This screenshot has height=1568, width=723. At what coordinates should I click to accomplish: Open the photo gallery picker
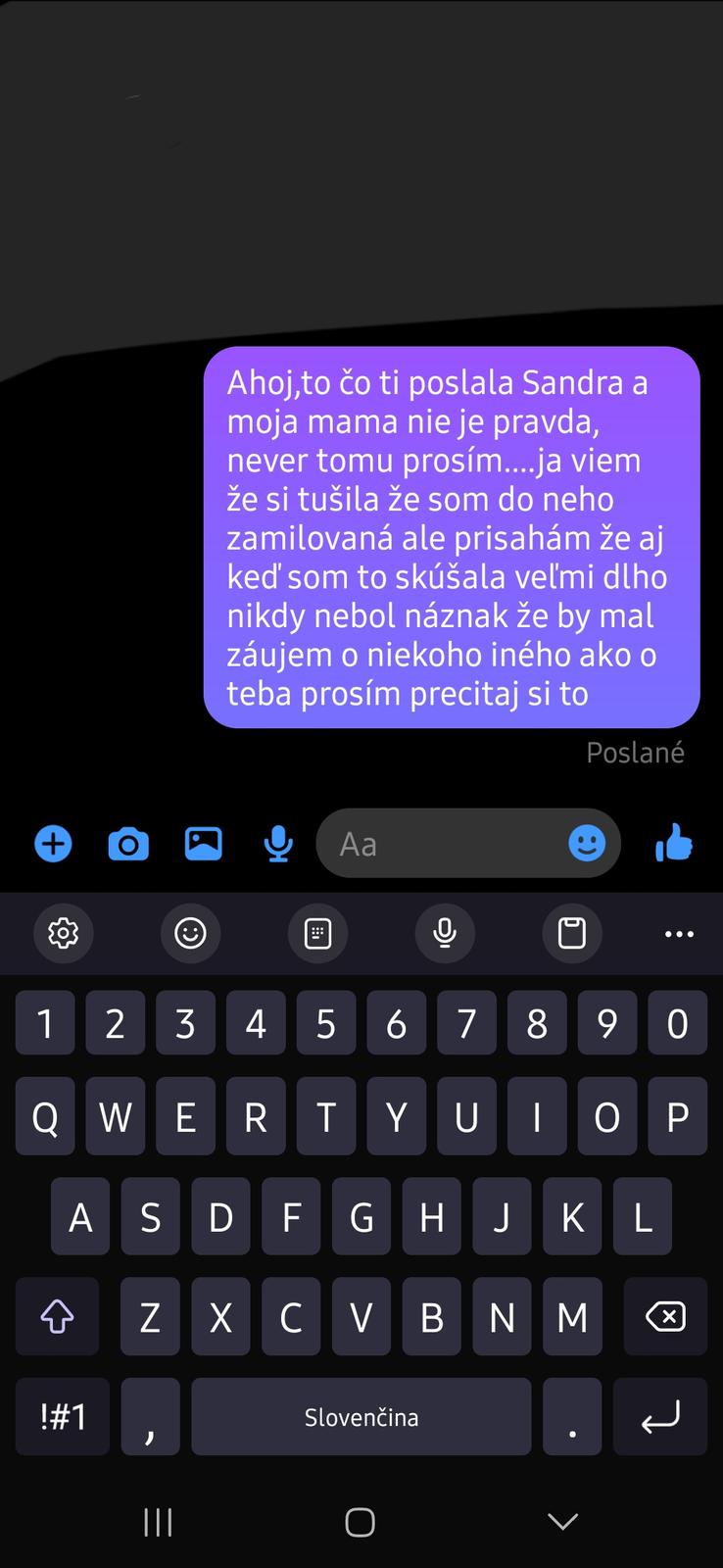[x=203, y=844]
